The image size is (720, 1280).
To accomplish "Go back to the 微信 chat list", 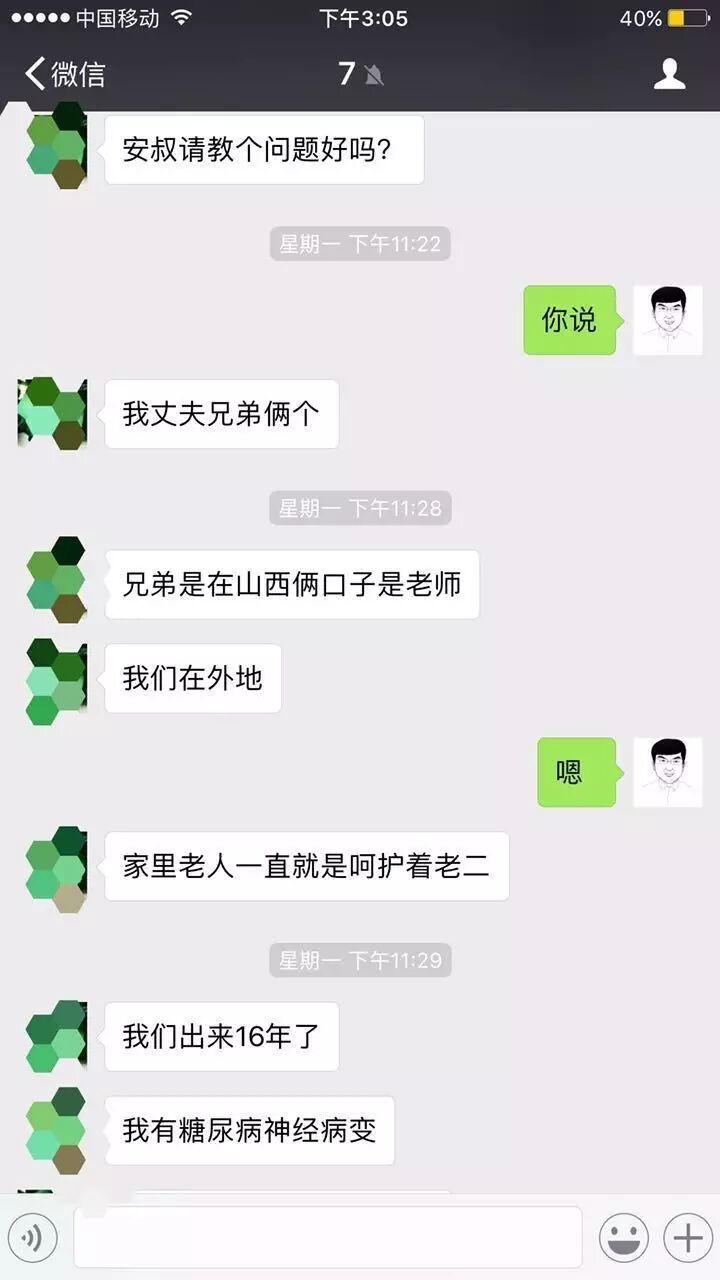I will click(x=65, y=74).
